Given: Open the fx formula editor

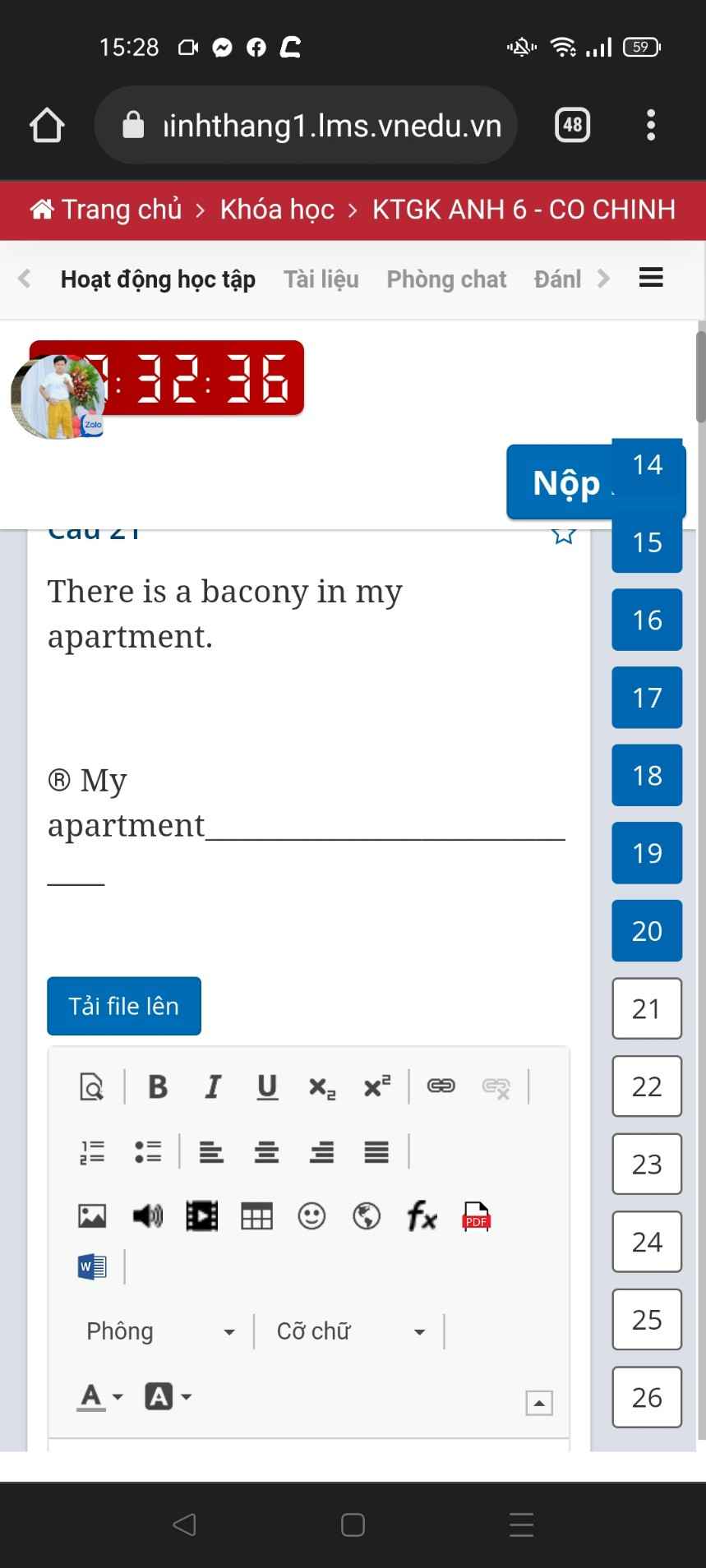Looking at the screenshot, I should click(422, 1215).
